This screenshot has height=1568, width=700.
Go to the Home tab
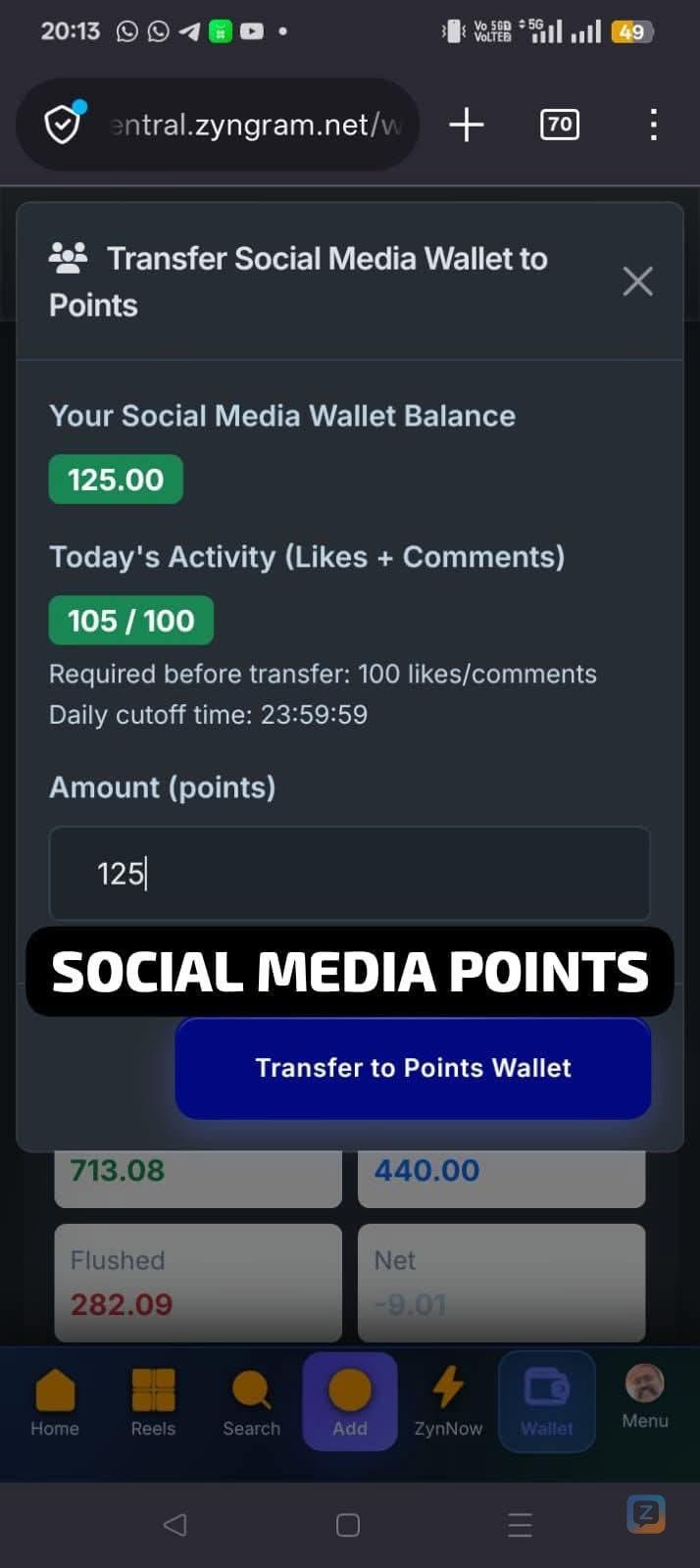pos(55,1402)
